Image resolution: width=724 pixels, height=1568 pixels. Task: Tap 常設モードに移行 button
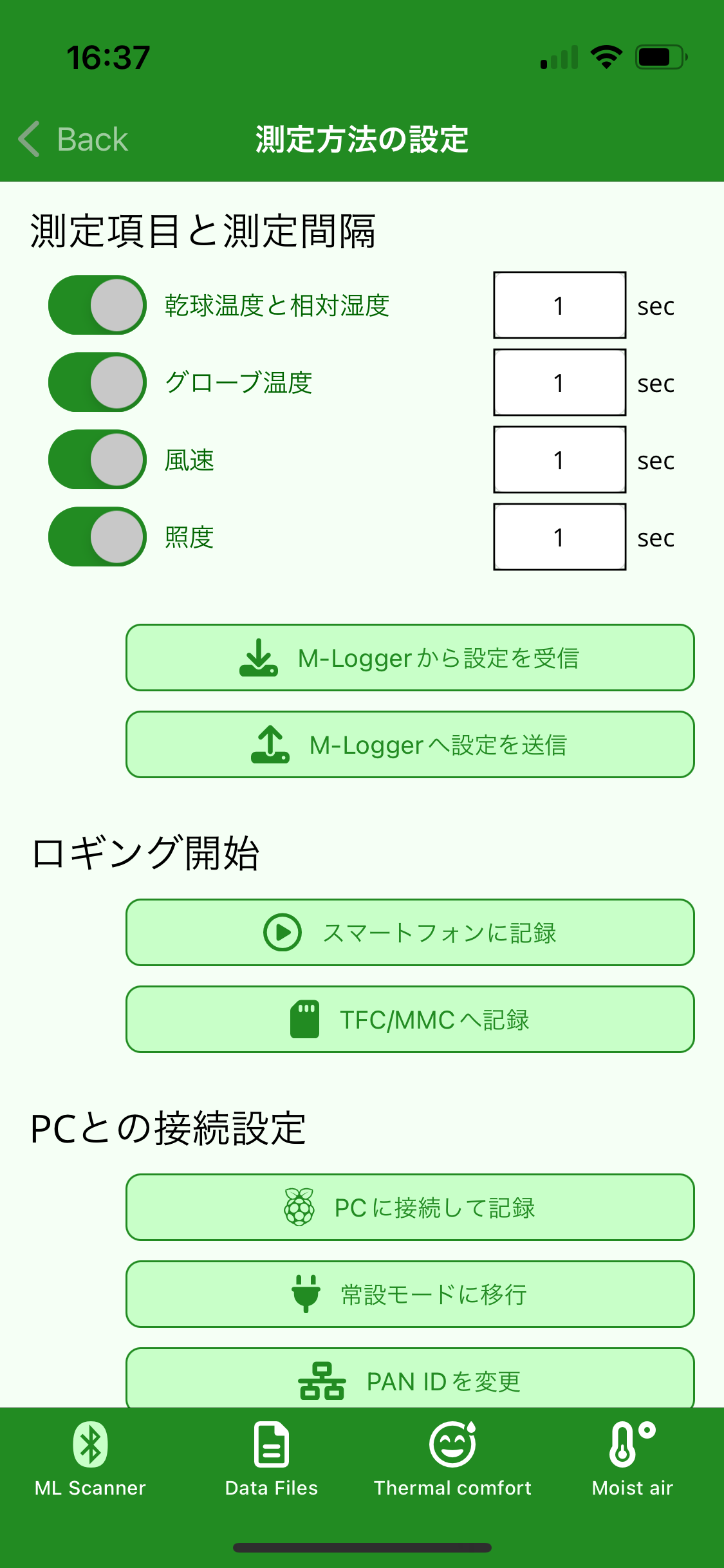pos(410,1294)
